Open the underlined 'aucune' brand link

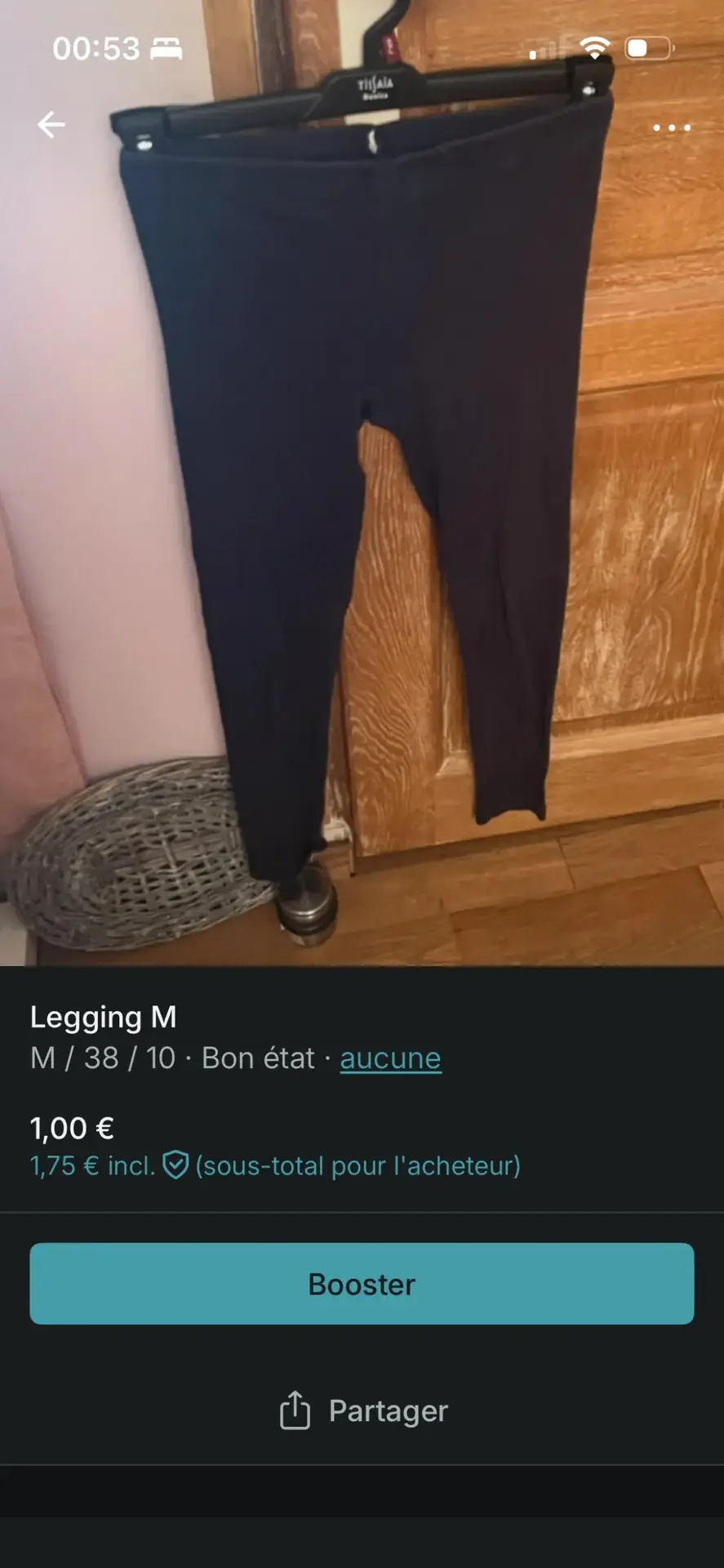[390, 1058]
